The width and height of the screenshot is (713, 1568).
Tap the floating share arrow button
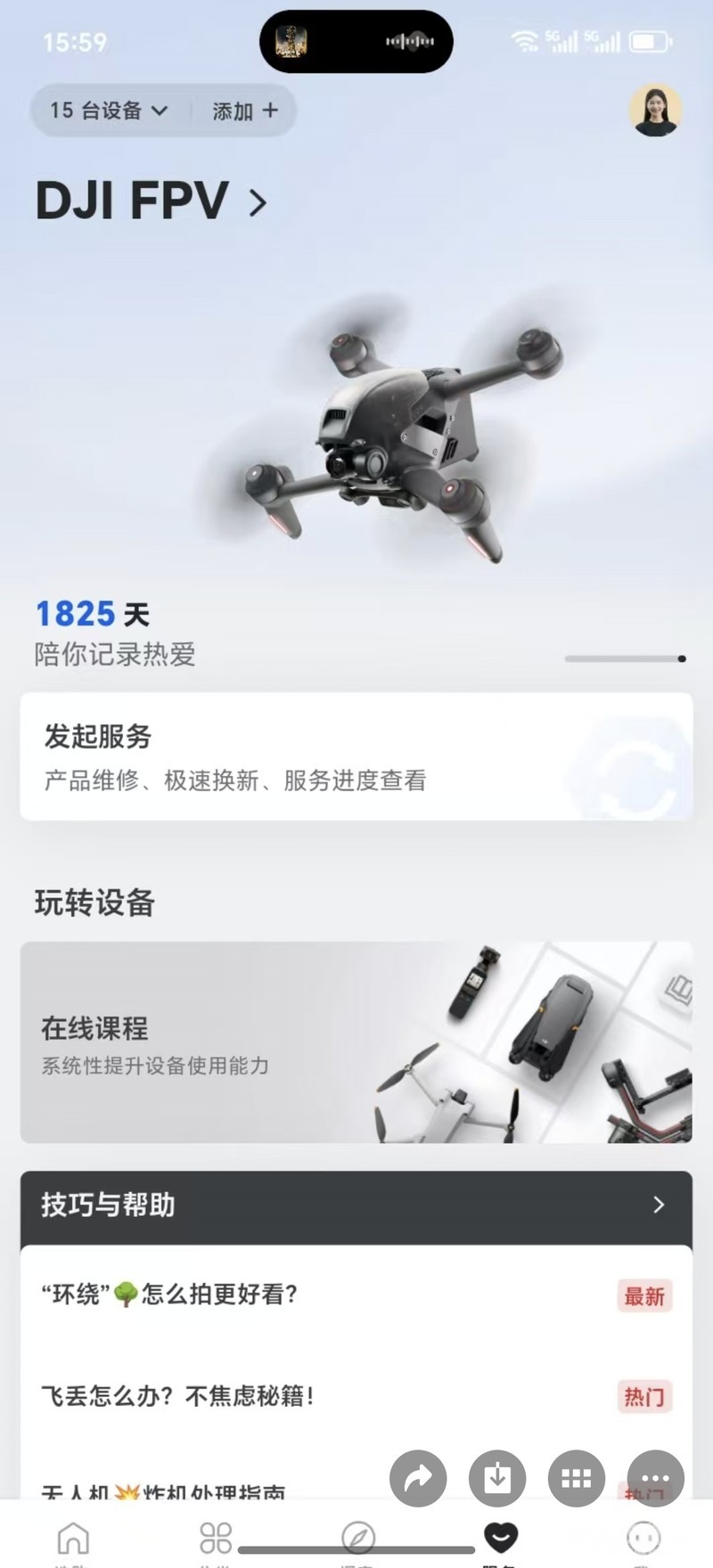click(x=418, y=1478)
